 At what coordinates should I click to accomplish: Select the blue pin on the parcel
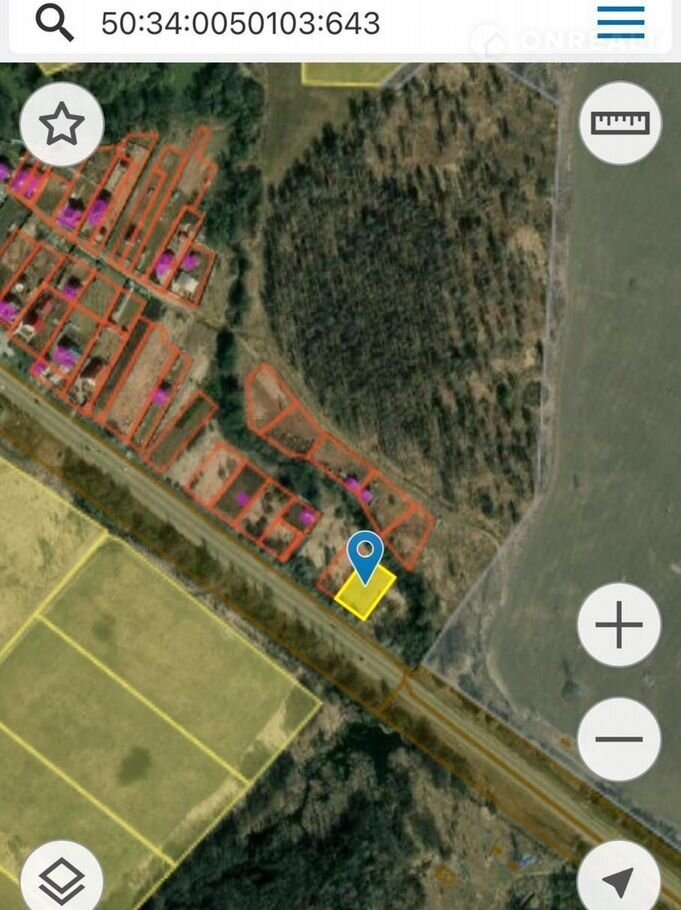(366, 554)
